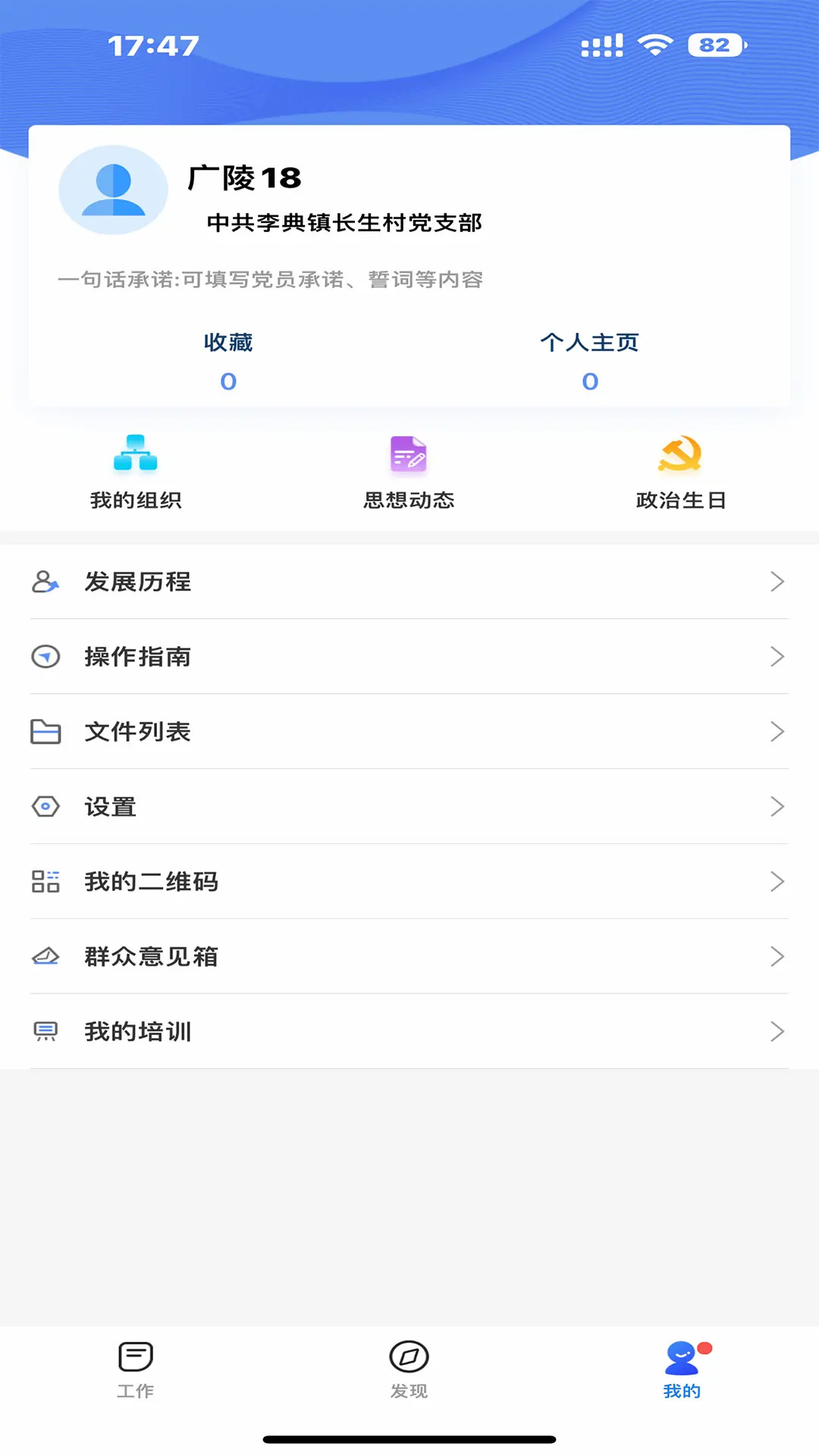Viewport: 819px width, 1456px height.
Task: Tap the profile avatar picture
Action: tap(113, 190)
